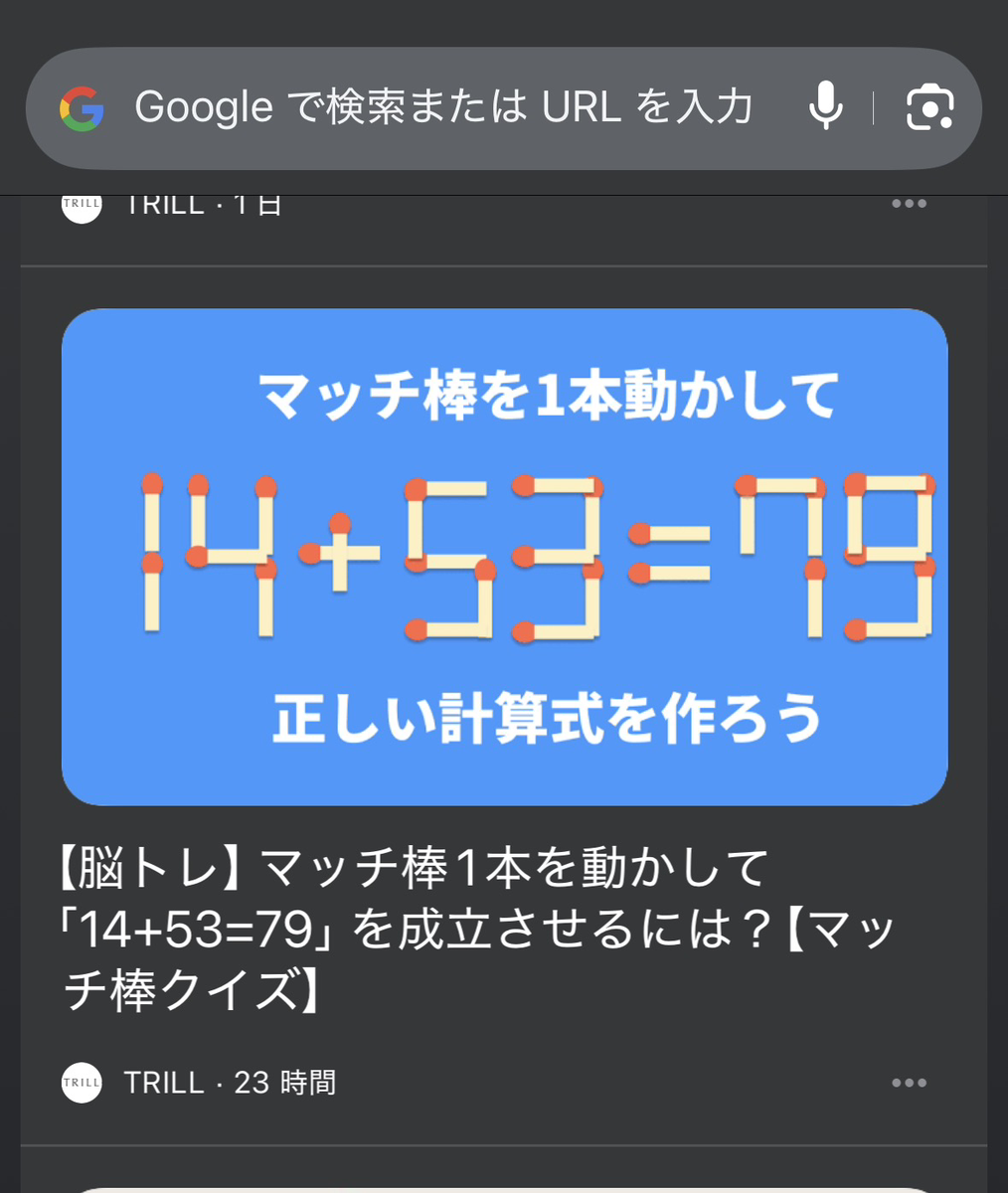Screen dimensions: 1008x1193
Task: Start a voice search with the microphone icon
Action: click(826, 108)
